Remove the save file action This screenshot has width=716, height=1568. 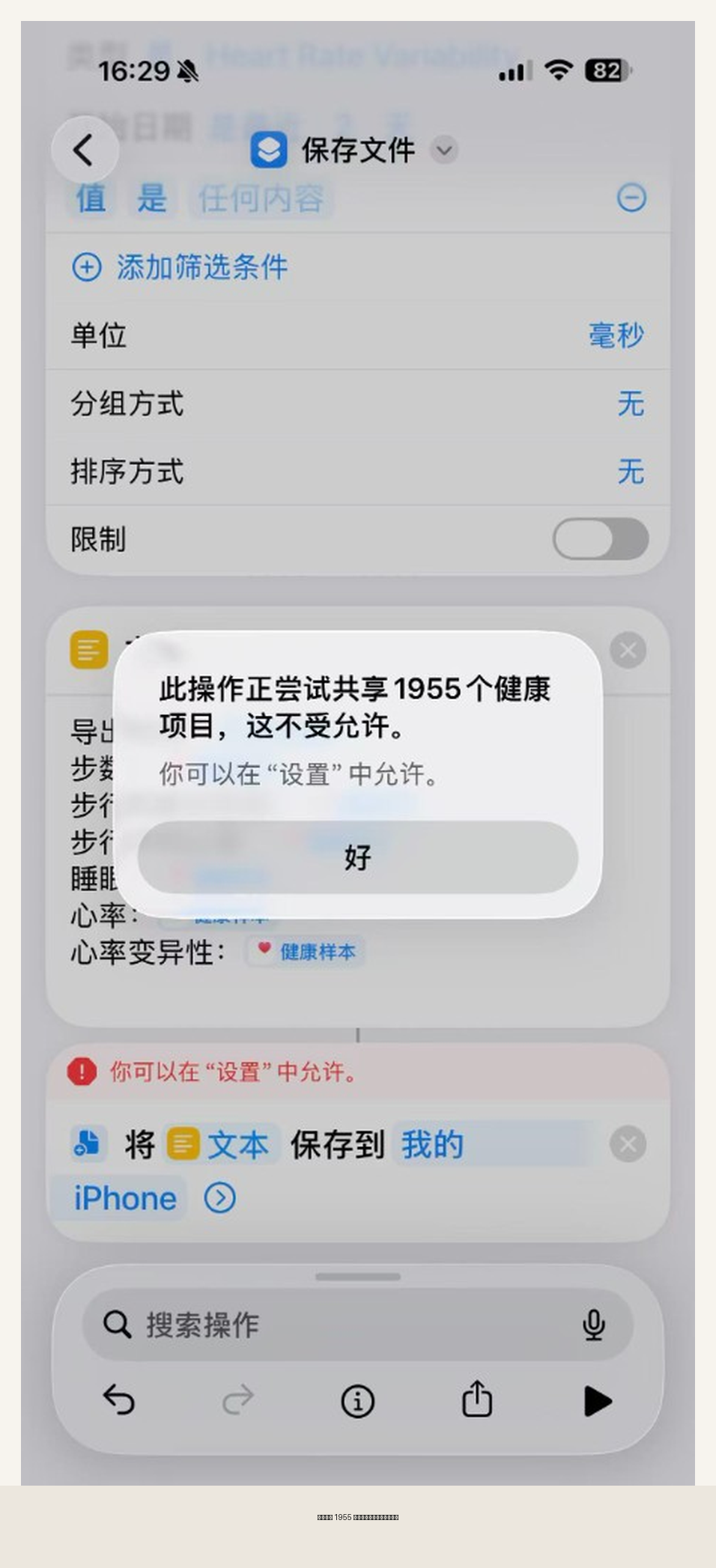(628, 1144)
